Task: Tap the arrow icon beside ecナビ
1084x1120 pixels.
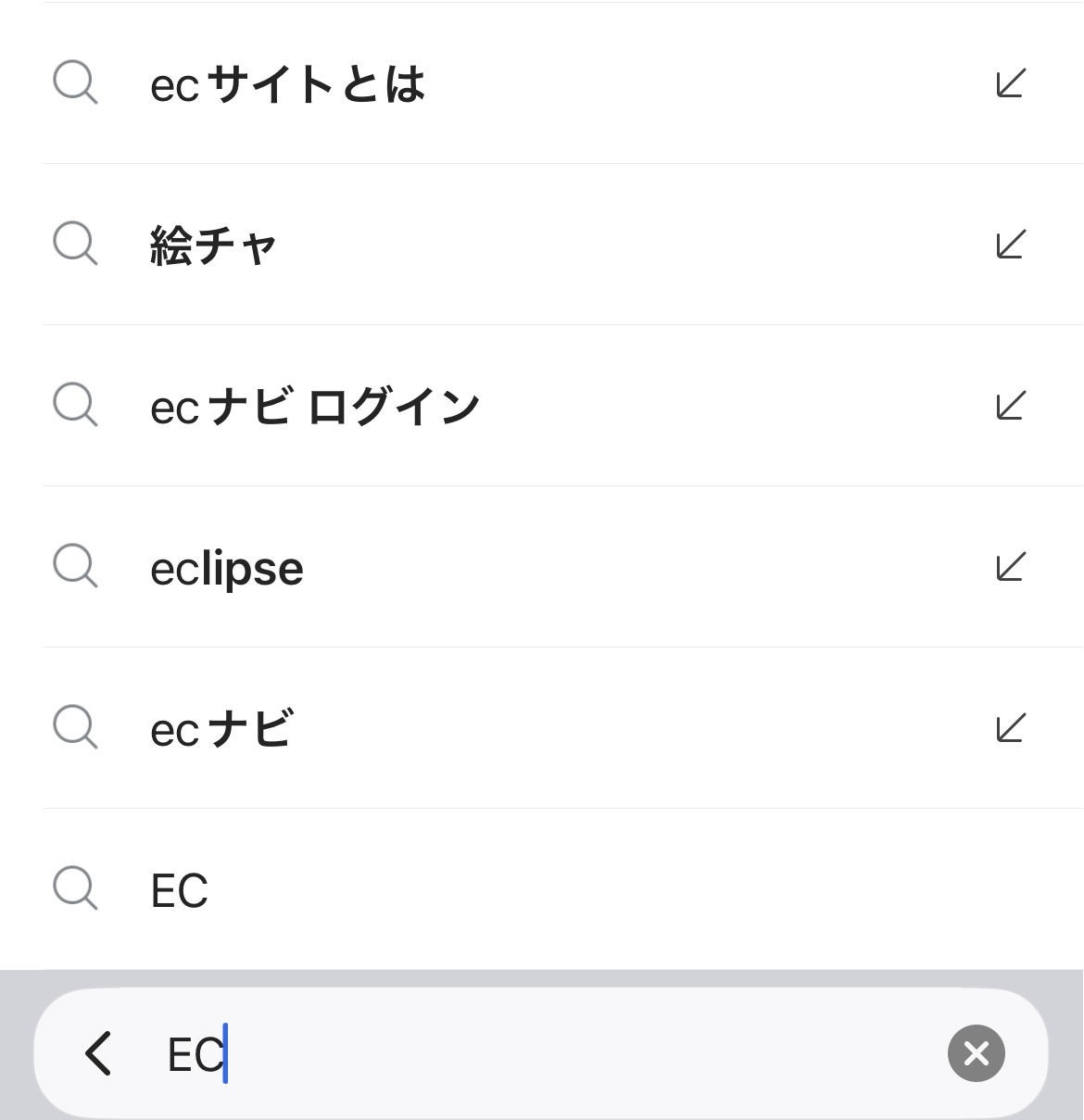Action: 1010,728
